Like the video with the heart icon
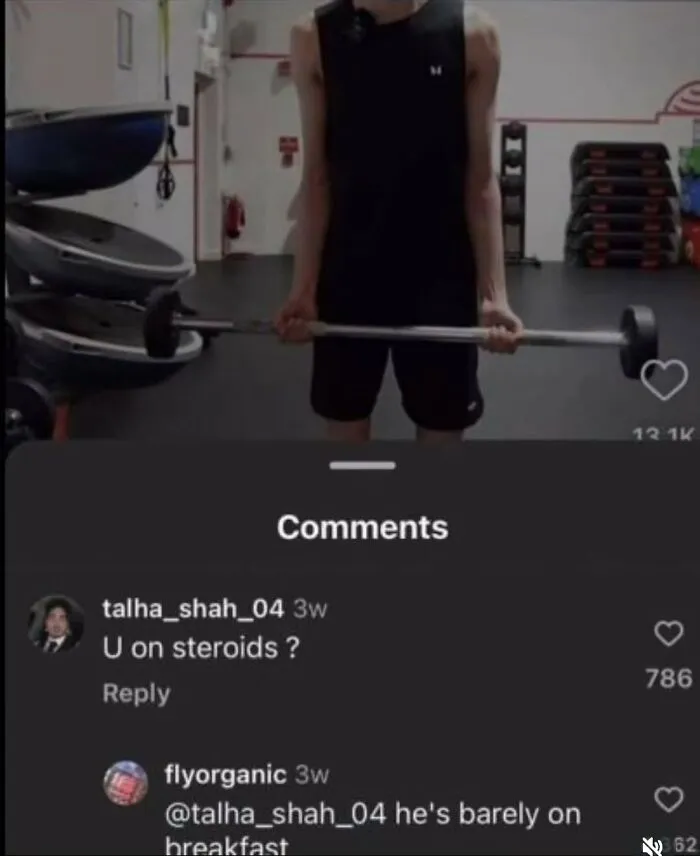 [x=664, y=380]
